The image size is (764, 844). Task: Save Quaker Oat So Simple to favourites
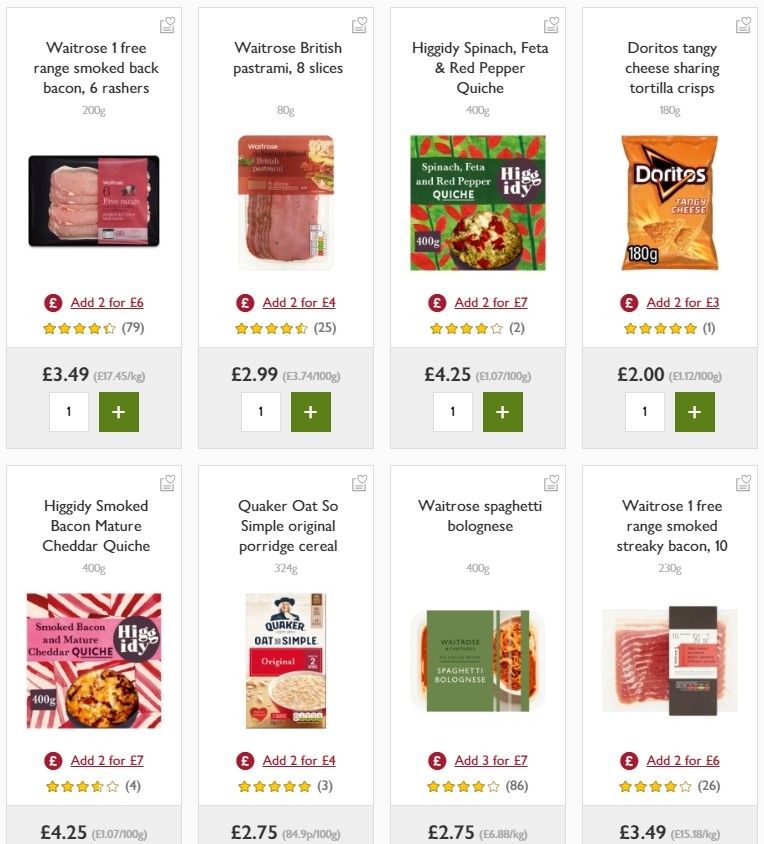pyautogui.click(x=359, y=482)
